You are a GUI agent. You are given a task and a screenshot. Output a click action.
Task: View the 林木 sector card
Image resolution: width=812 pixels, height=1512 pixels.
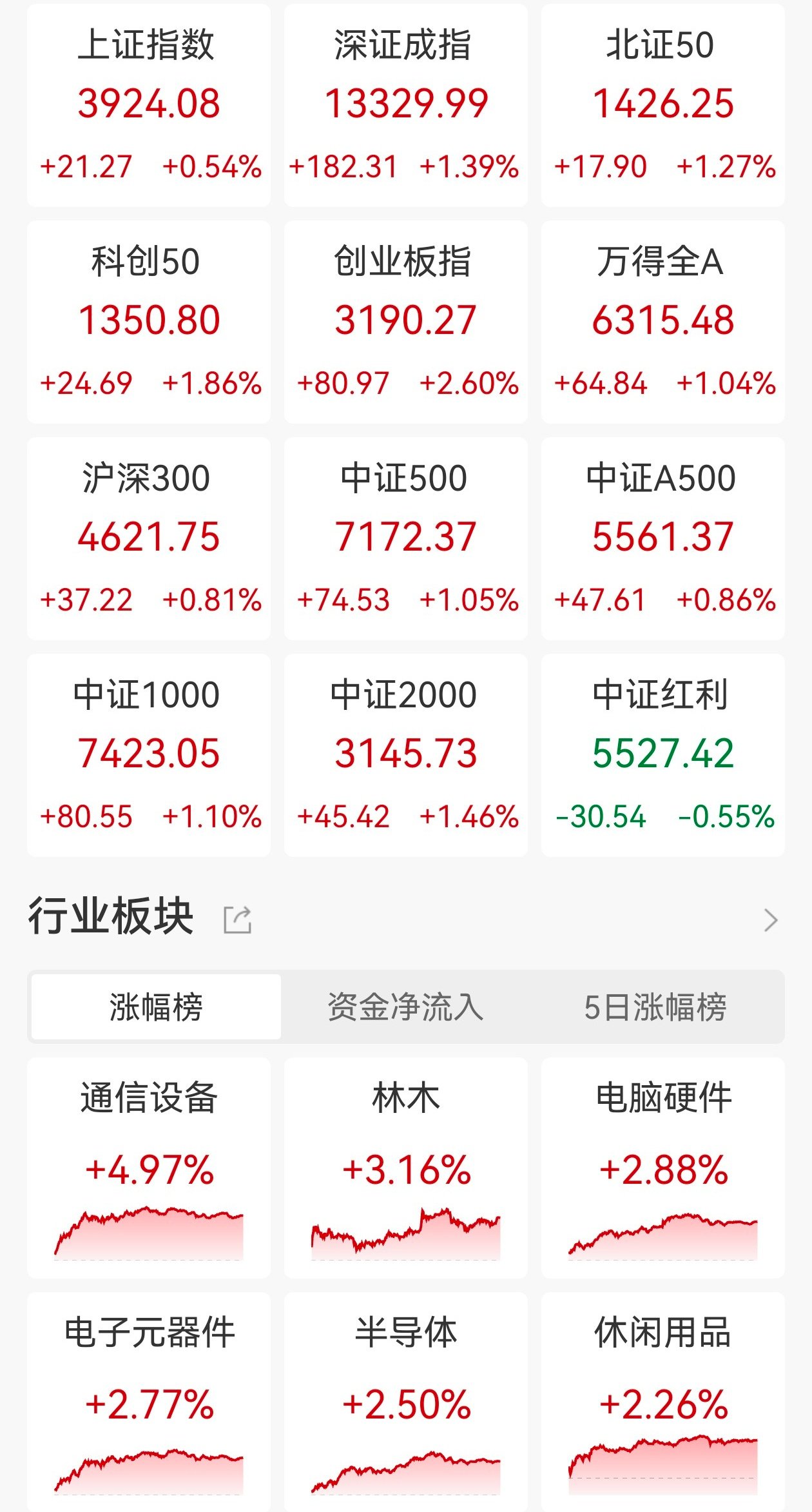(x=405, y=1167)
